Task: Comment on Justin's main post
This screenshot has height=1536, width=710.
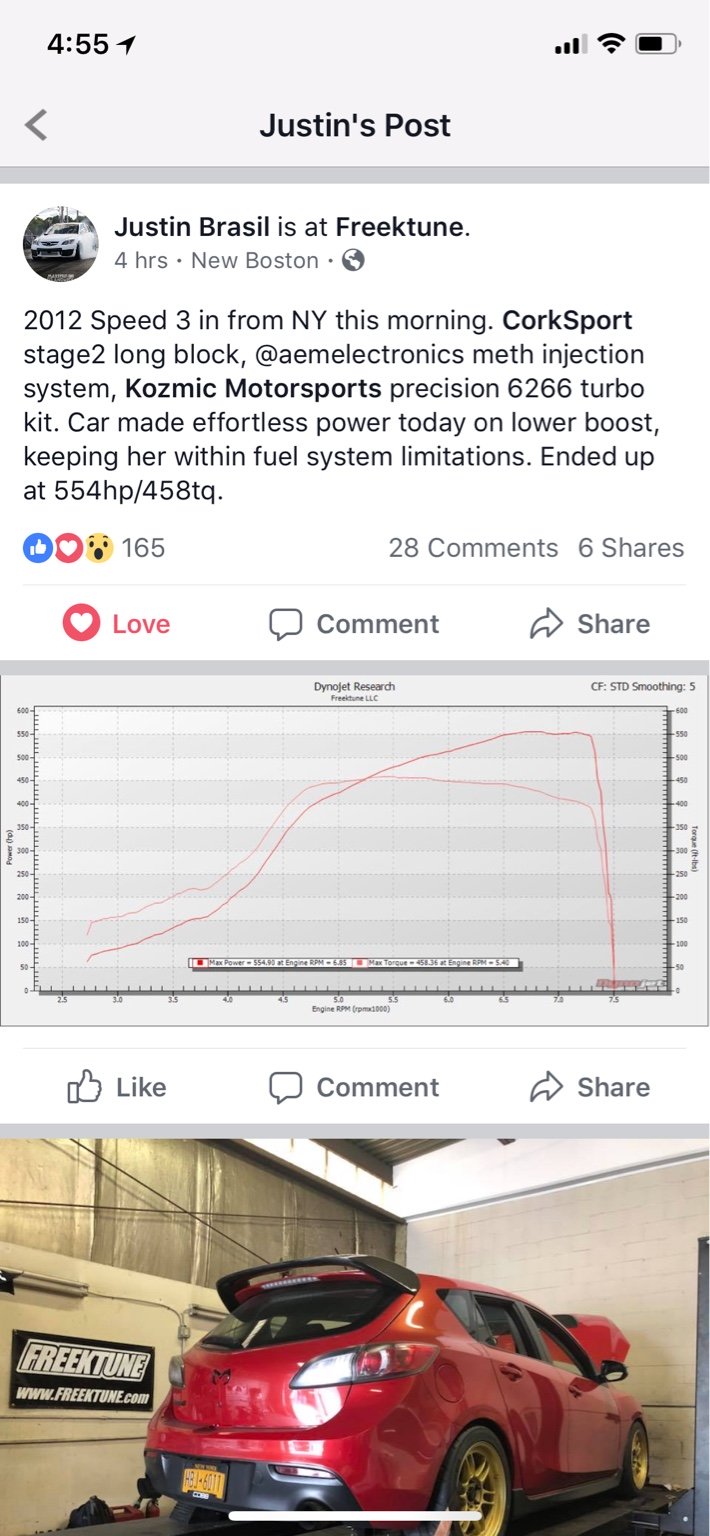Action: coord(354,624)
